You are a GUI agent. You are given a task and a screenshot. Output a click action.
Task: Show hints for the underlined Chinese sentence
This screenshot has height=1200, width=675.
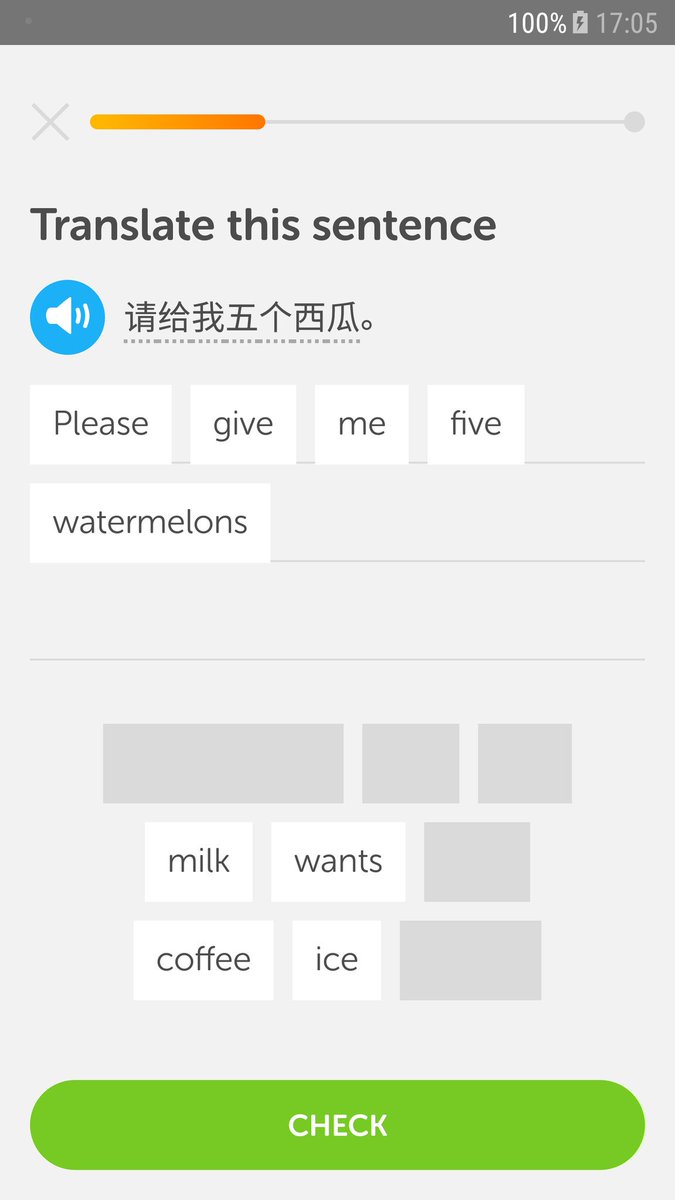[x=241, y=319]
